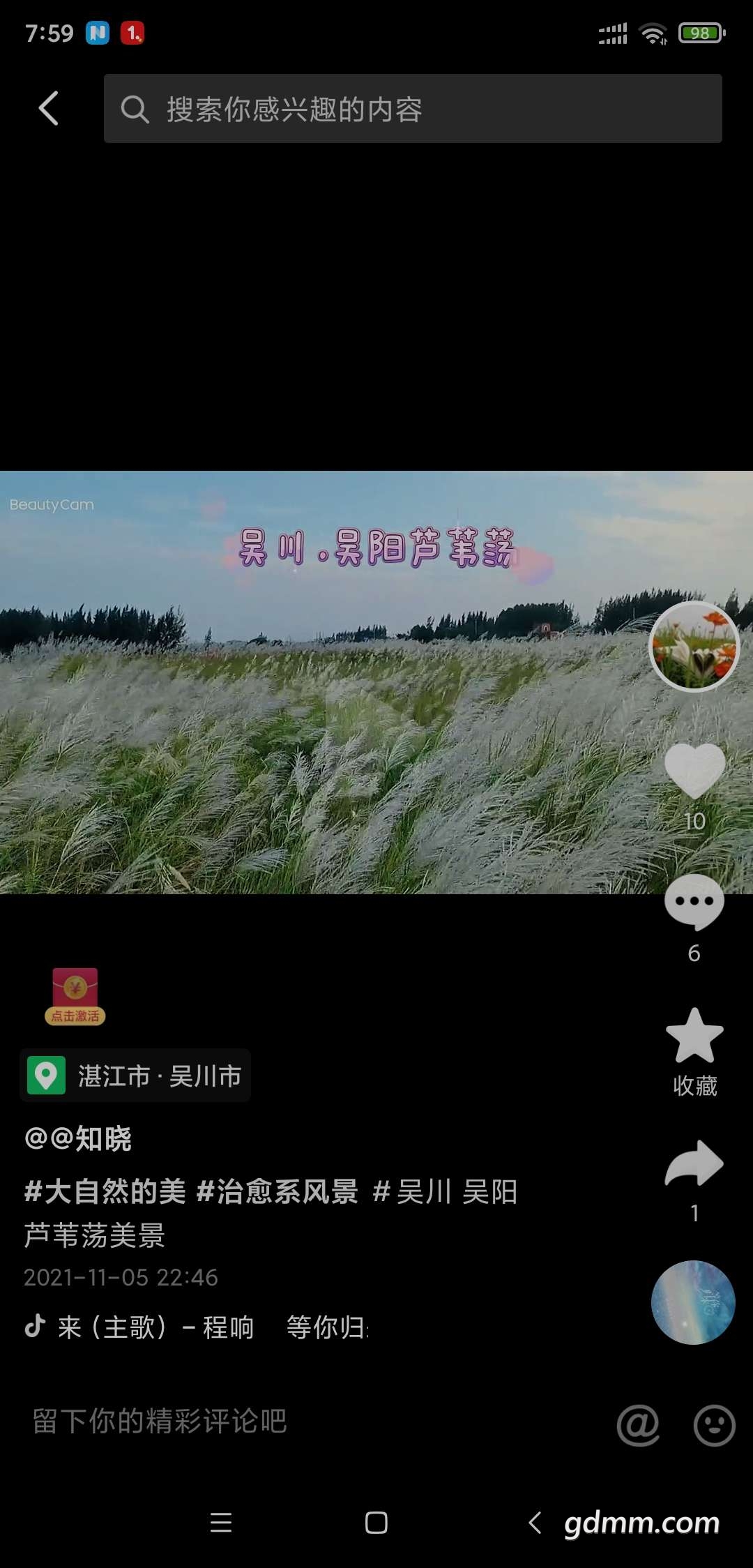Open the spinning music disc
This screenshot has width=753, height=1568.
coord(693,1302)
